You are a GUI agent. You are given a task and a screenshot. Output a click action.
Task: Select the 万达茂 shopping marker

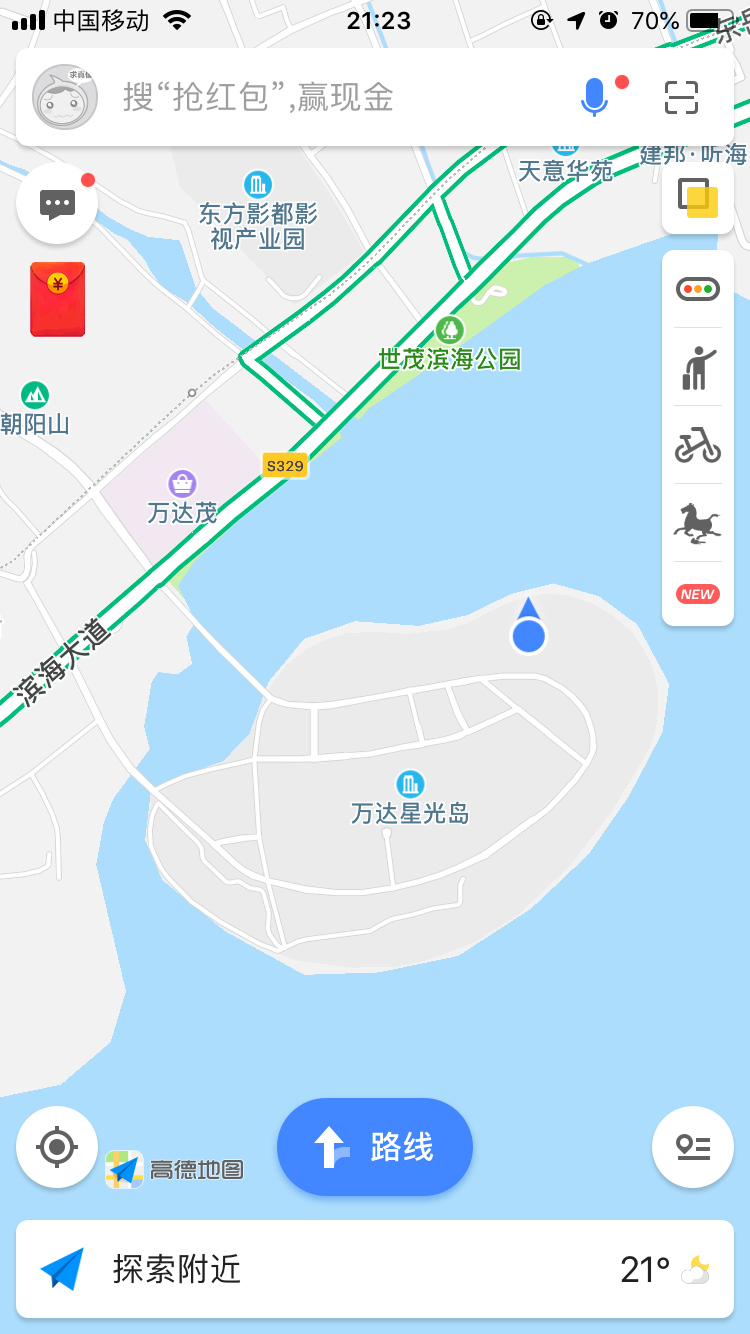tap(182, 484)
